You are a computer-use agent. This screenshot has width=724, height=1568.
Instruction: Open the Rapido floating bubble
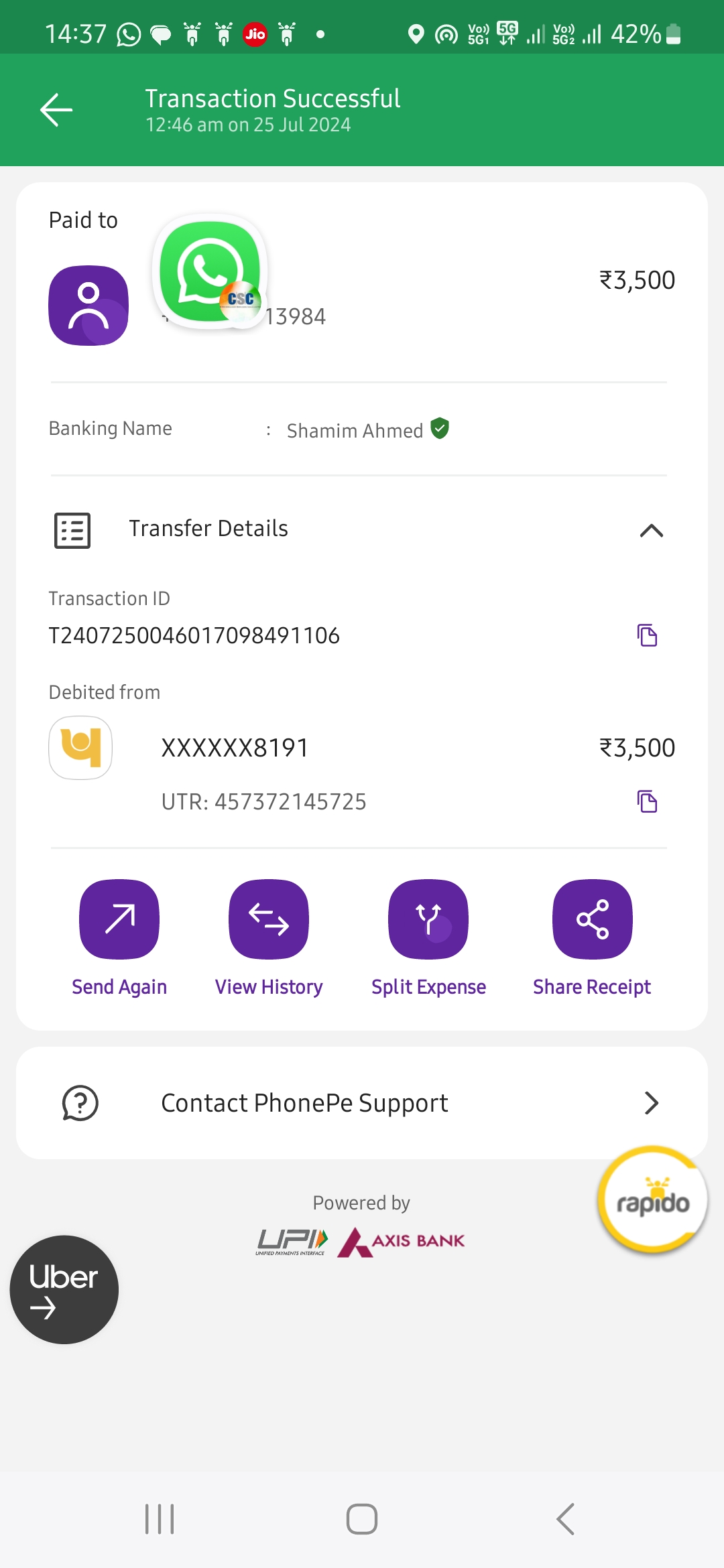point(652,1200)
